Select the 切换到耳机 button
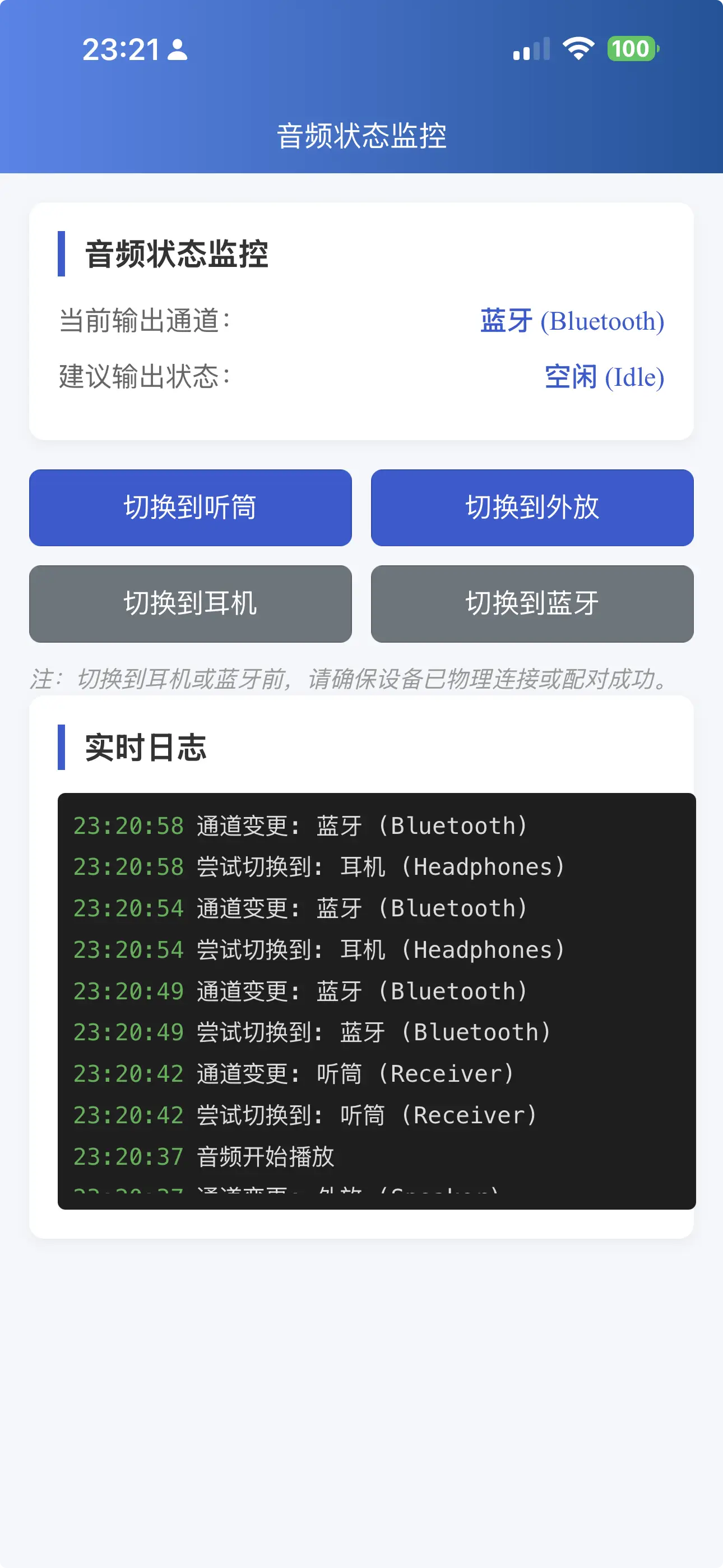Image resolution: width=723 pixels, height=1568 pixels. tap(190, 604)
